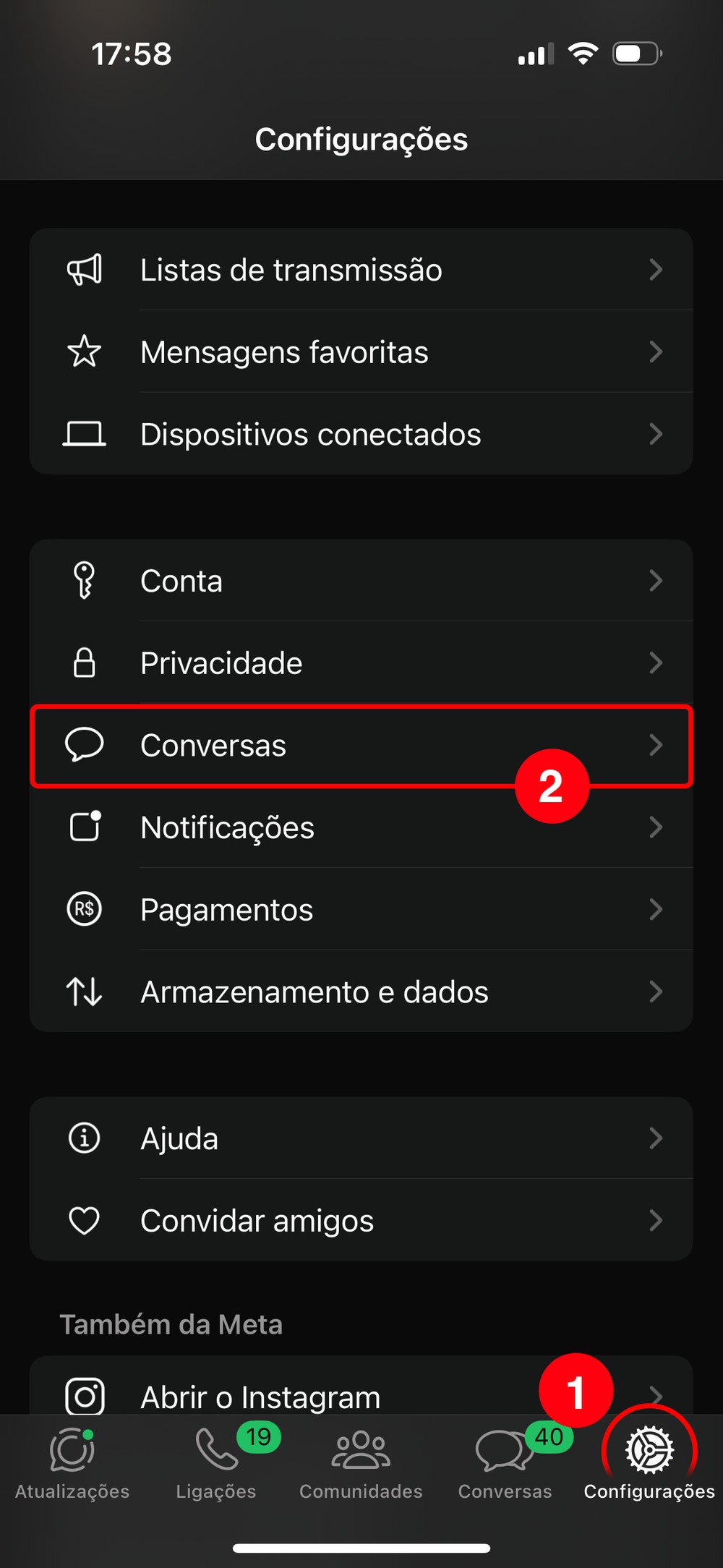This screenshot has height=1568, width=723.
Task: Open Dispositivos conectados
Action: (x=361, y=434)
